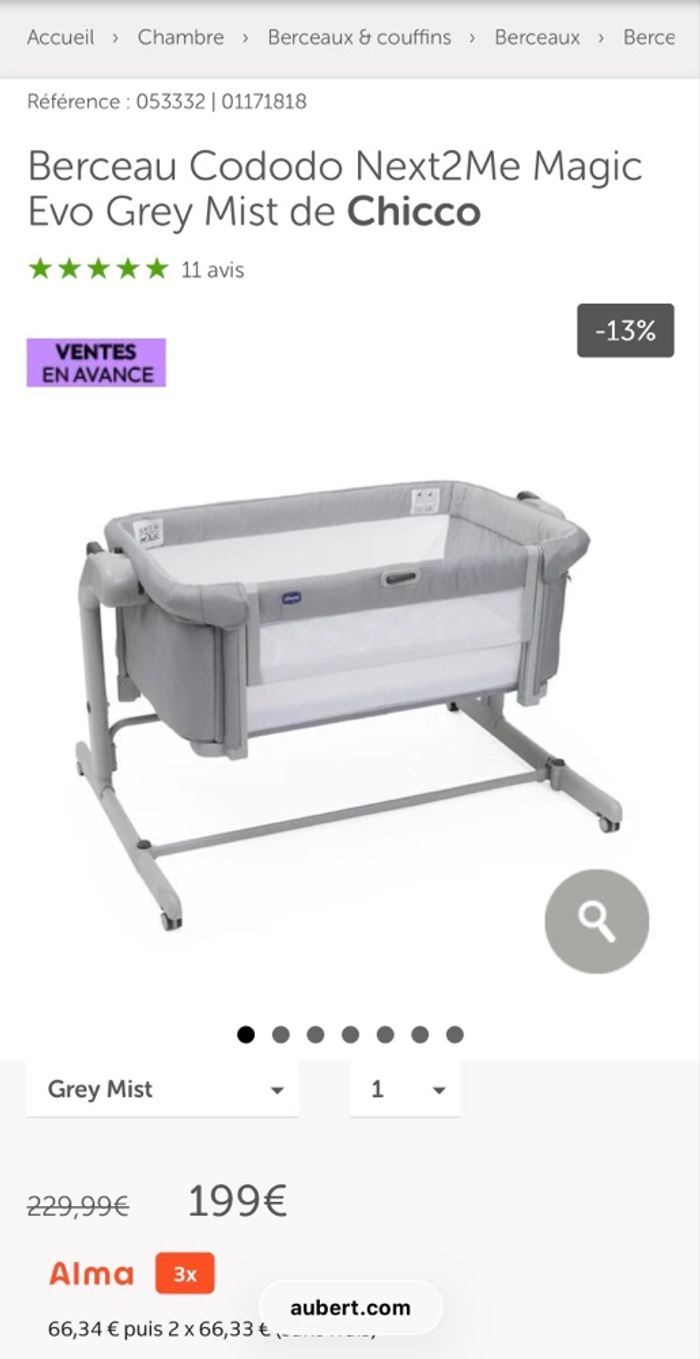Image resolution: width=700 pixels, height=1359 pixels.
Task: Open the quantity dropdown showing 1
Action: coord(405,1090)
